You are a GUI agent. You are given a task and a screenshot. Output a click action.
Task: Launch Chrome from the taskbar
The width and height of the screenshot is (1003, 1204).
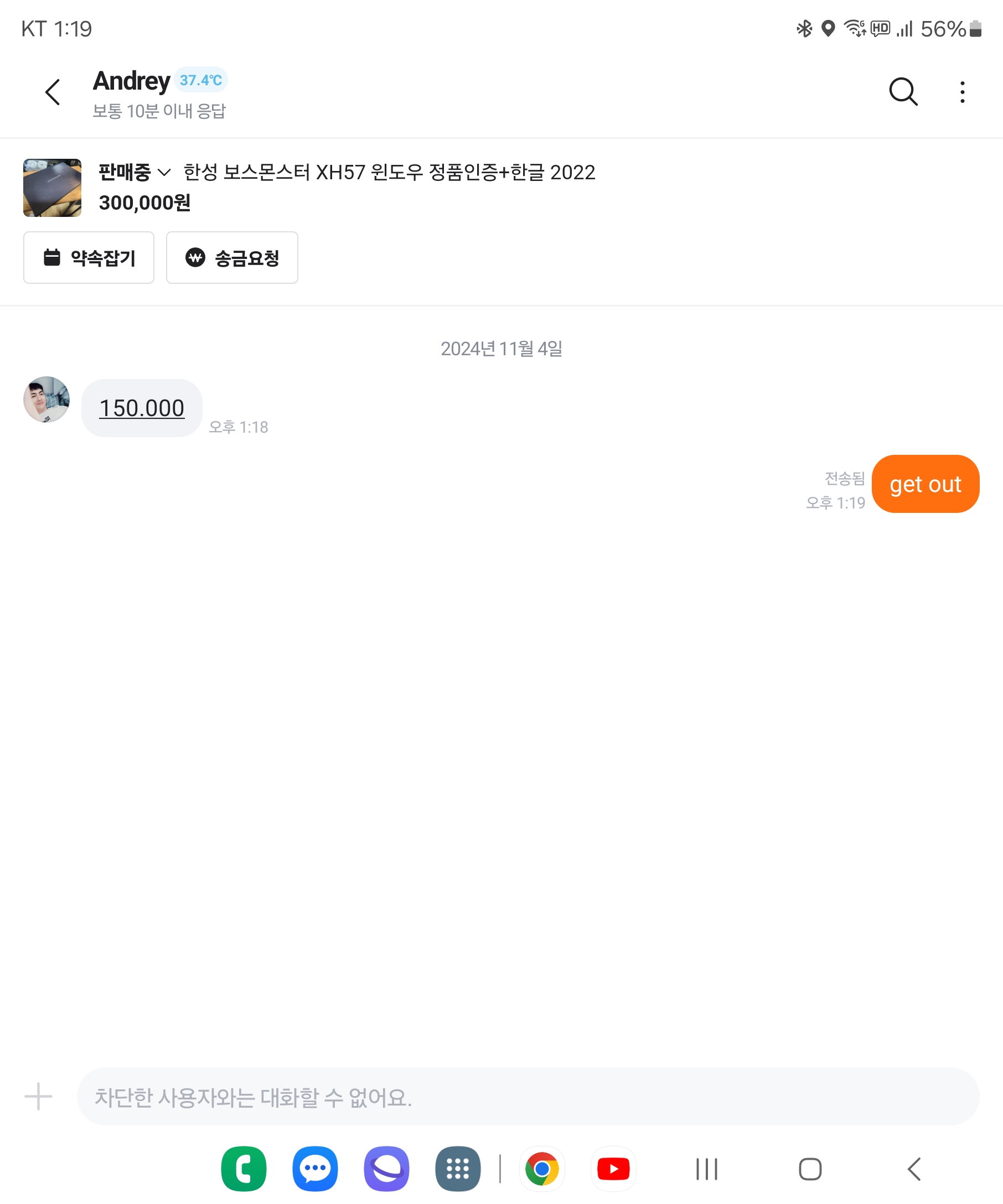tap(542, 1169)
